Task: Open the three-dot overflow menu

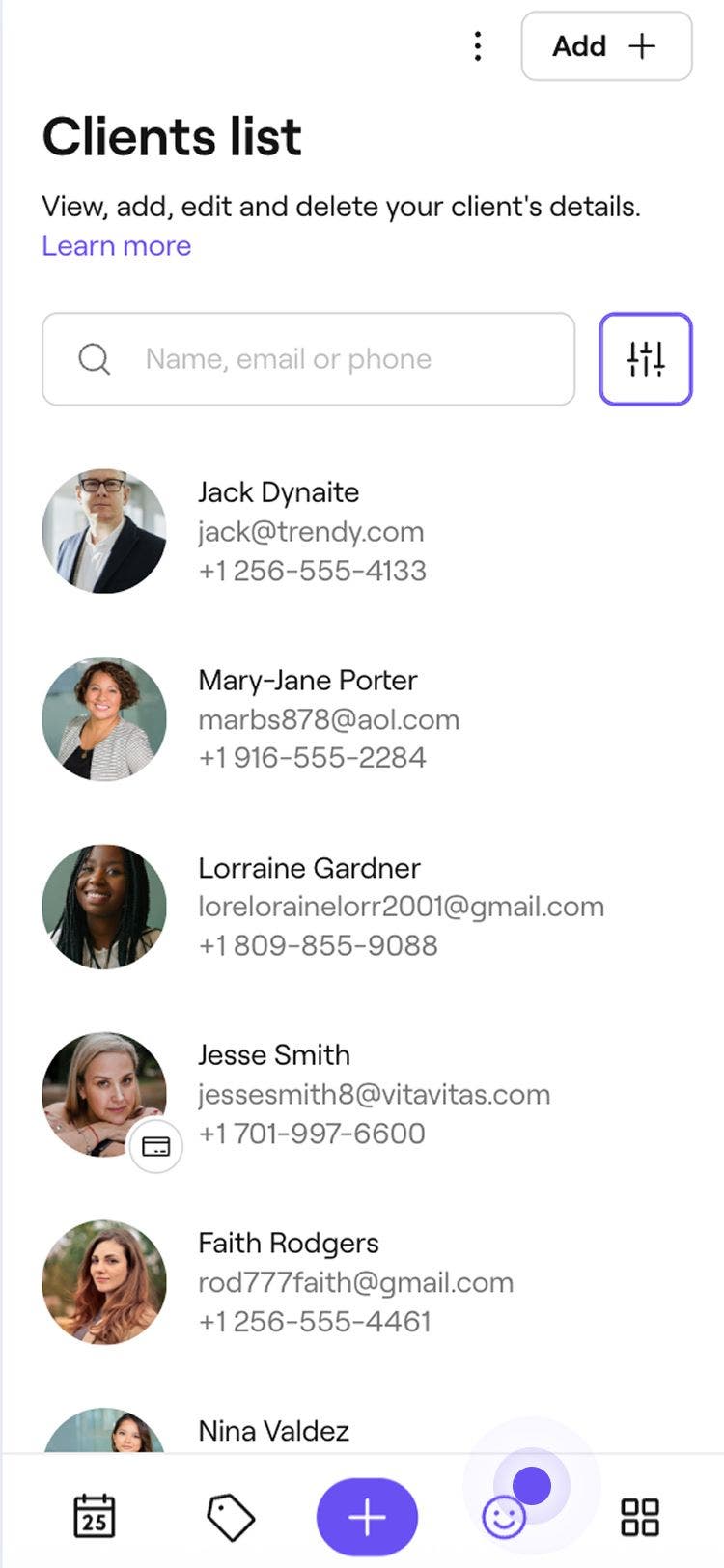Action: [477, 46]
